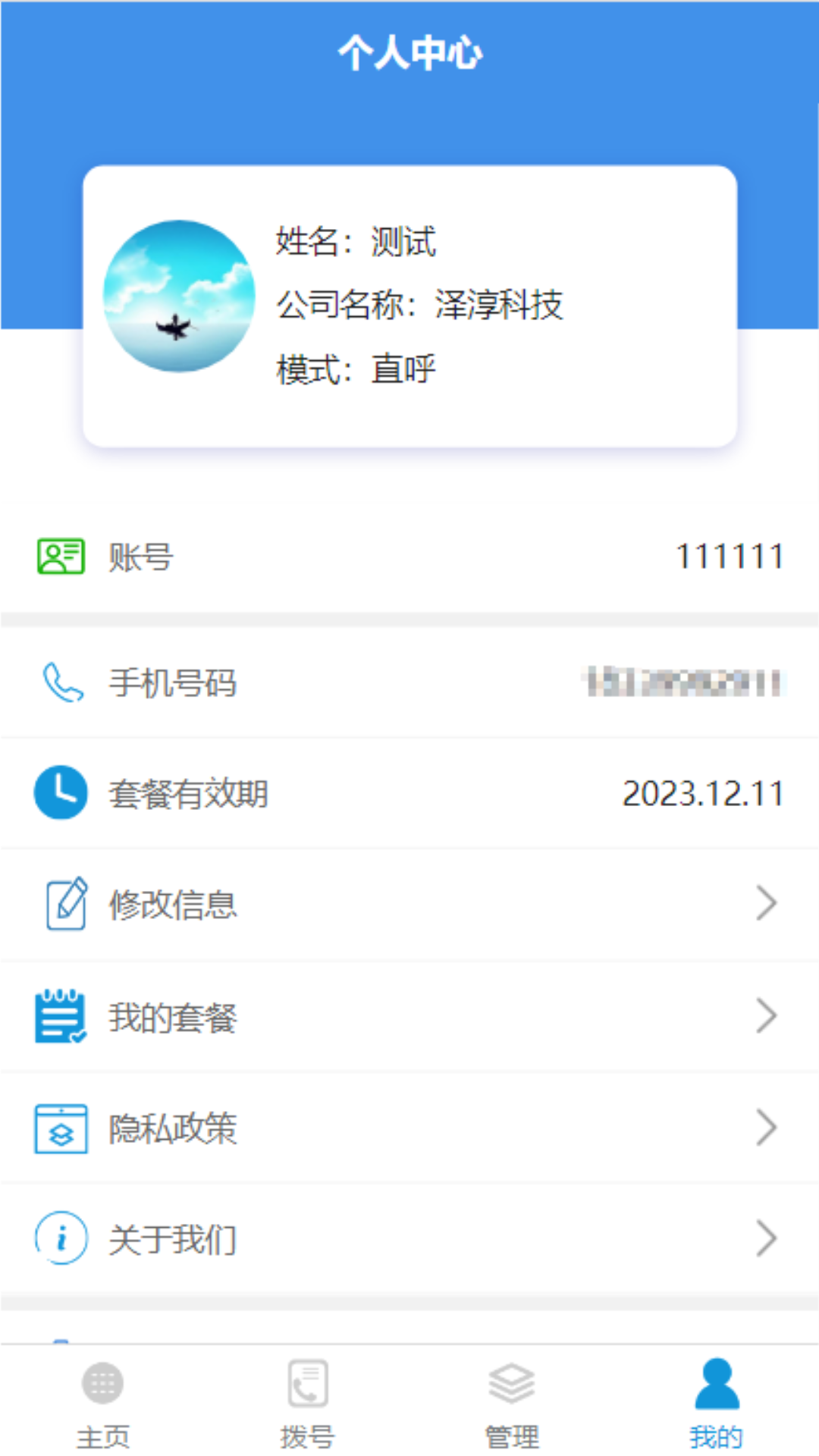Click the clock icon beside 套餐有效期
Viewport: 819px width, 1456px height.
click(61, 792)
